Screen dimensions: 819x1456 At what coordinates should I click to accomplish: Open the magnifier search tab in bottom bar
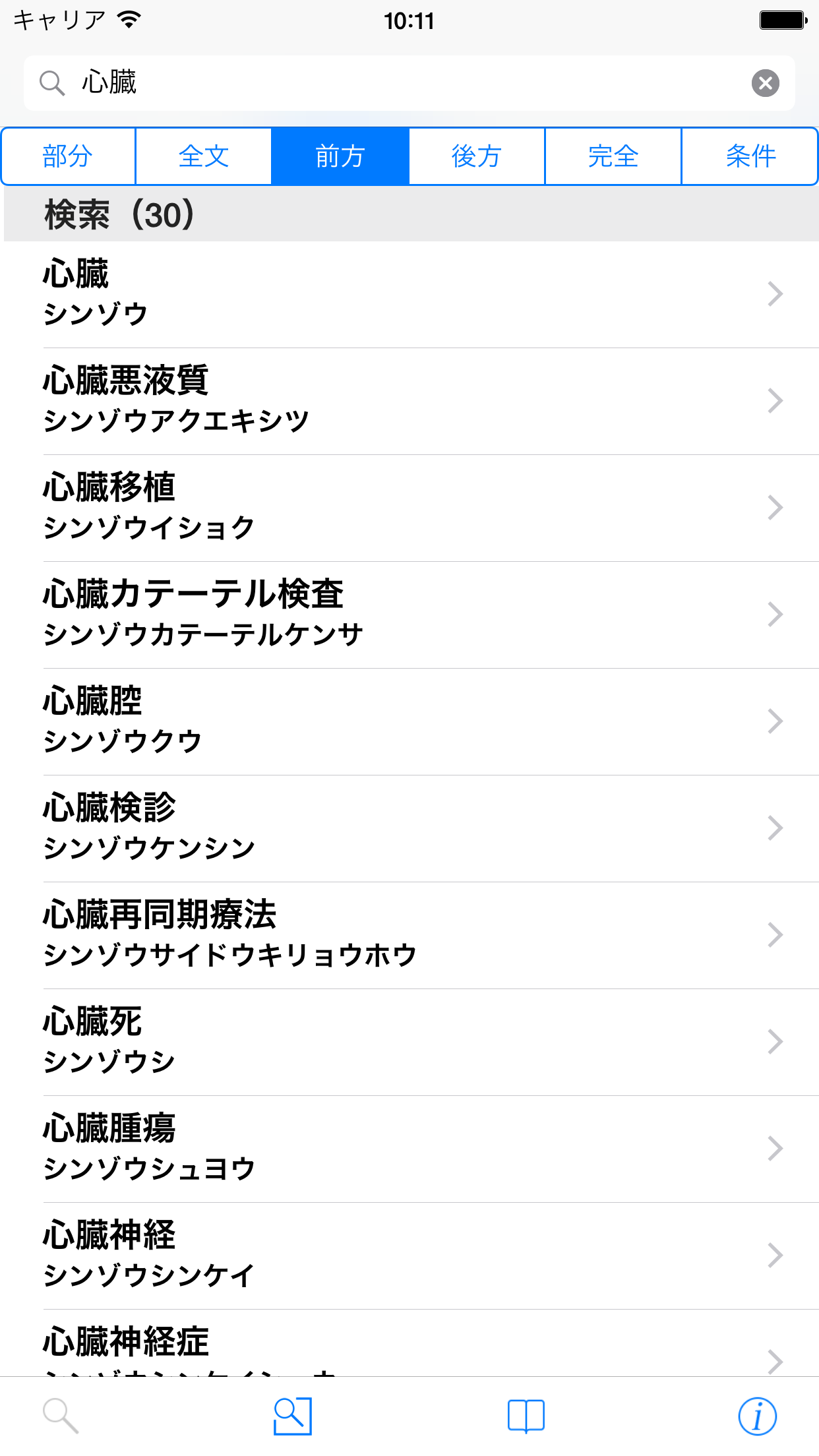click(61, 1416)
